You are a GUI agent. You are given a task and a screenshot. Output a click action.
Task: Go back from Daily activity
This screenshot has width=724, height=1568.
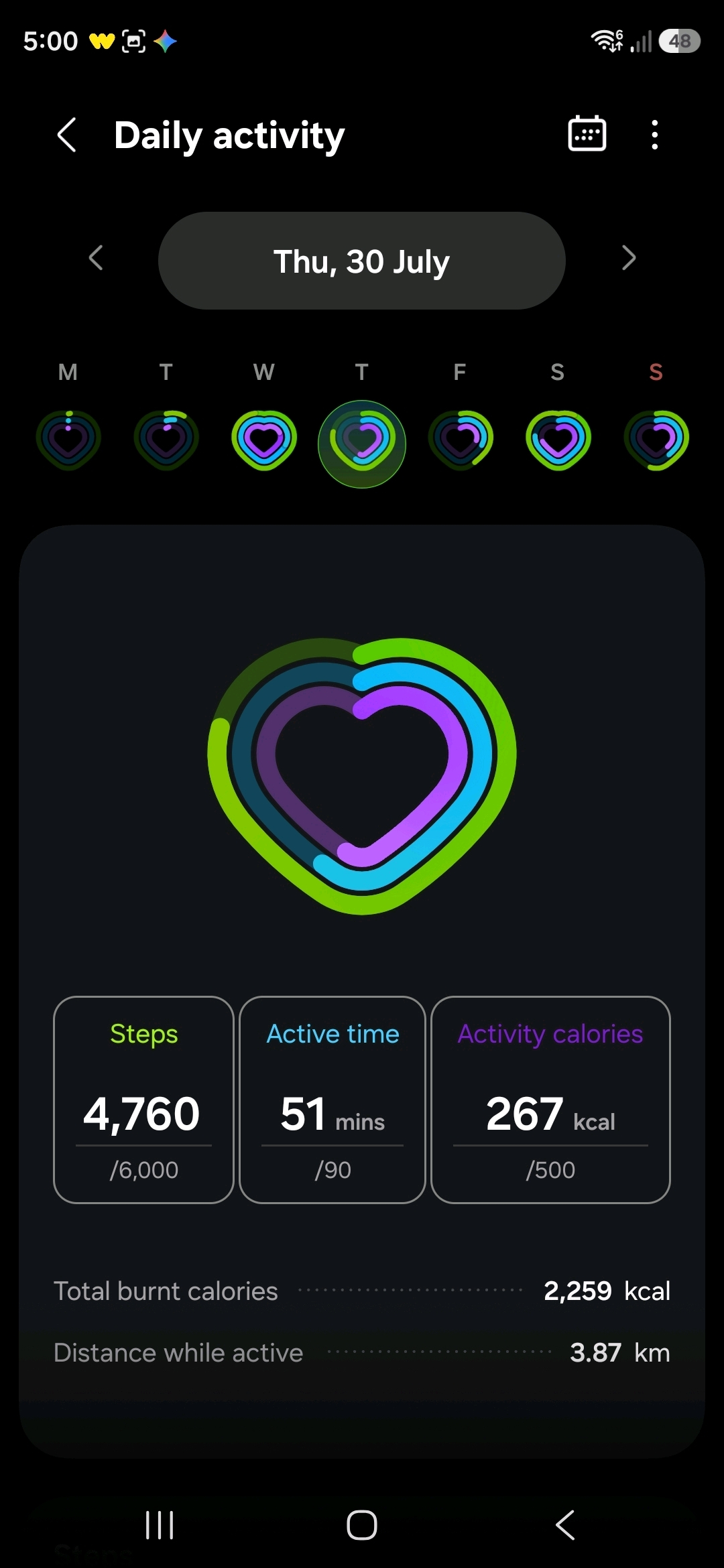(x=67, y=135)
